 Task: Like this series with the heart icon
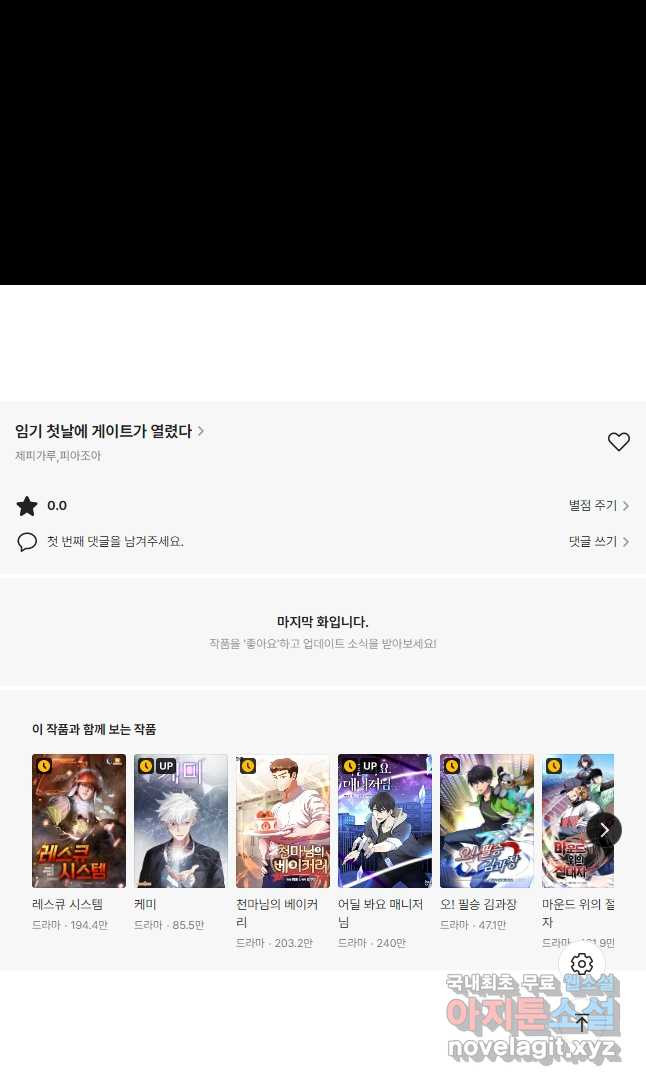point(619,442)
